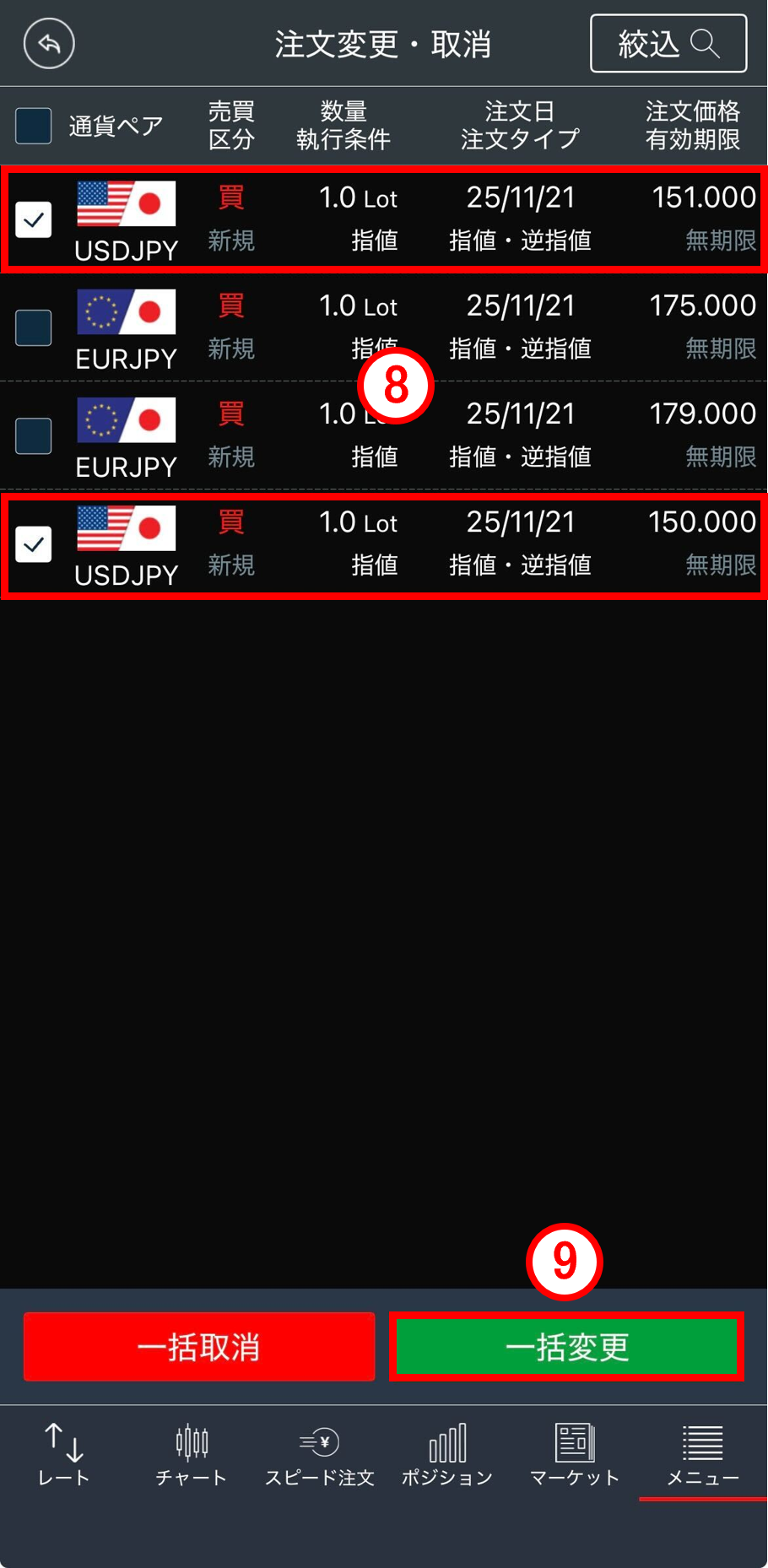768x1568 pixels.
Task: Open the メニュー tab
Action: (x=702, y=1455)
